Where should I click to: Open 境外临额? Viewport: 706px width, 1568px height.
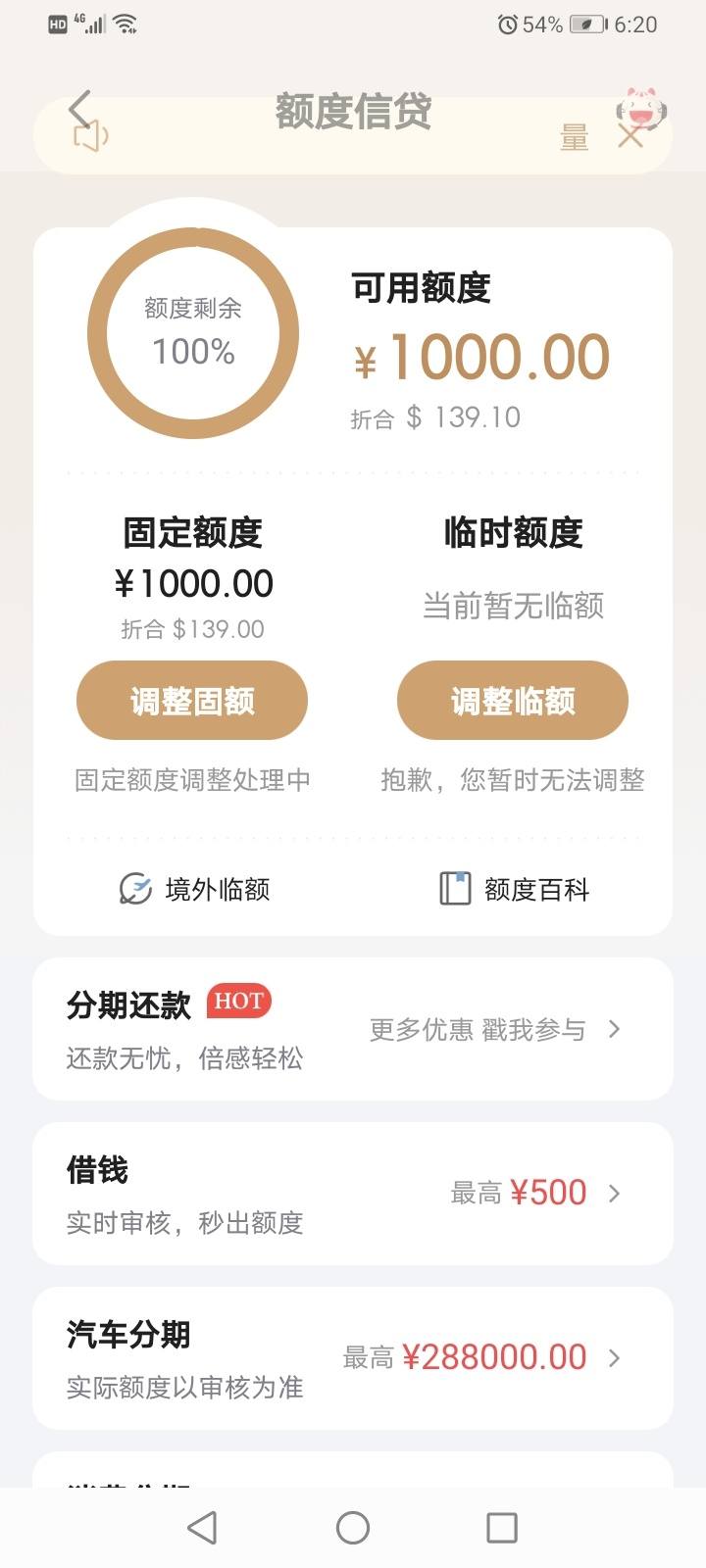pos(194,889)
